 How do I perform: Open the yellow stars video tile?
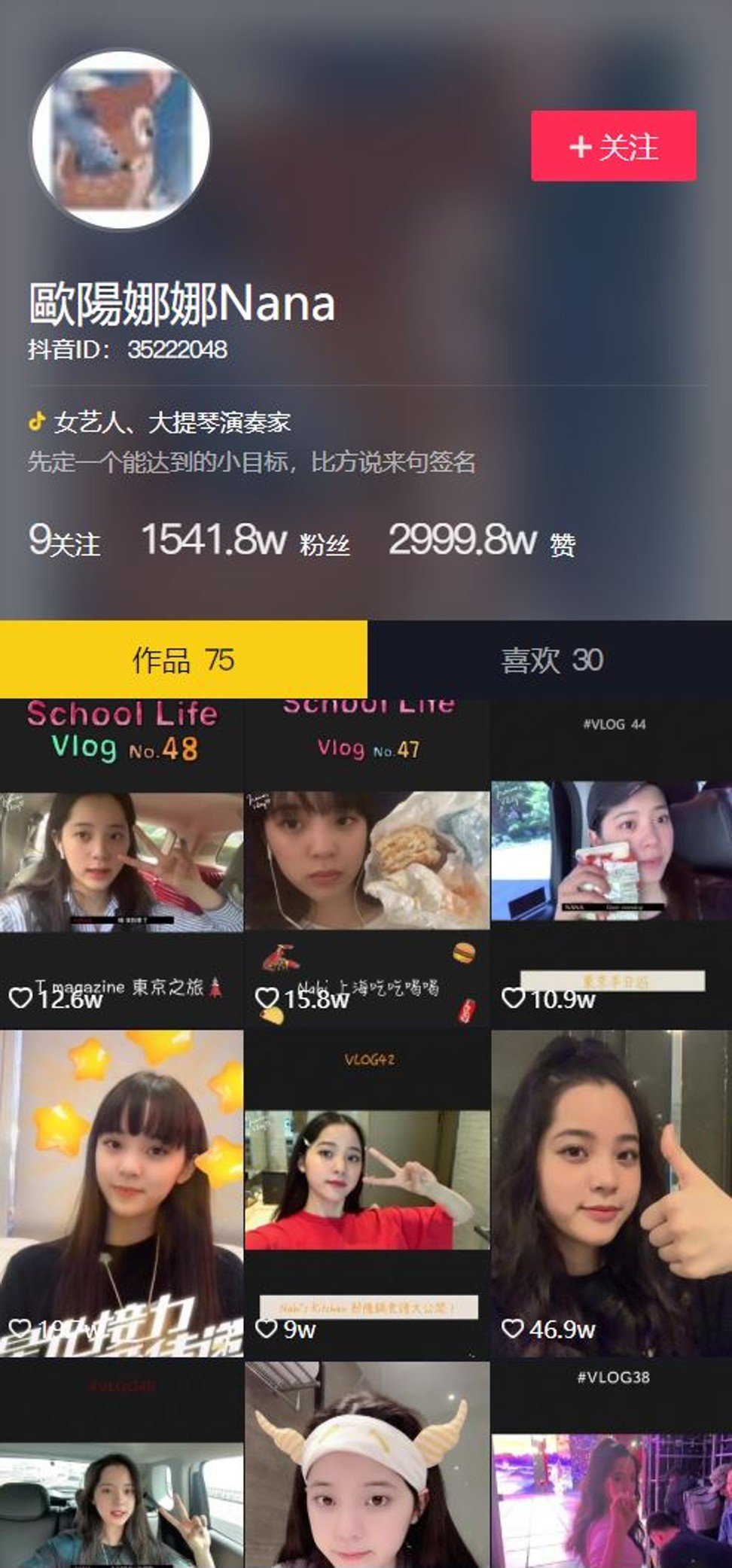(x=121, y=1194)
